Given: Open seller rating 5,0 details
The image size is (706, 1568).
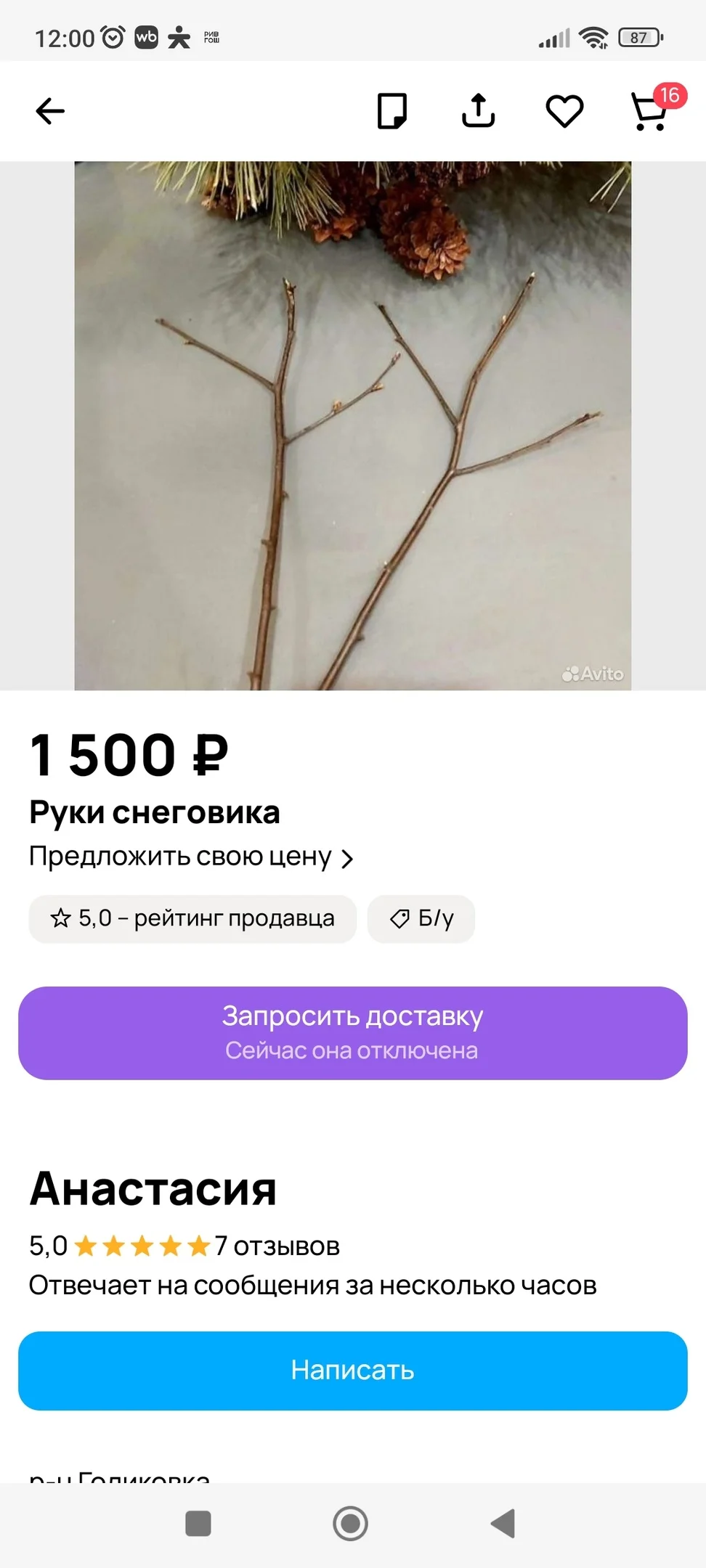Looking at the screenshot, I should pyautogui.click(x=192, y=918).
